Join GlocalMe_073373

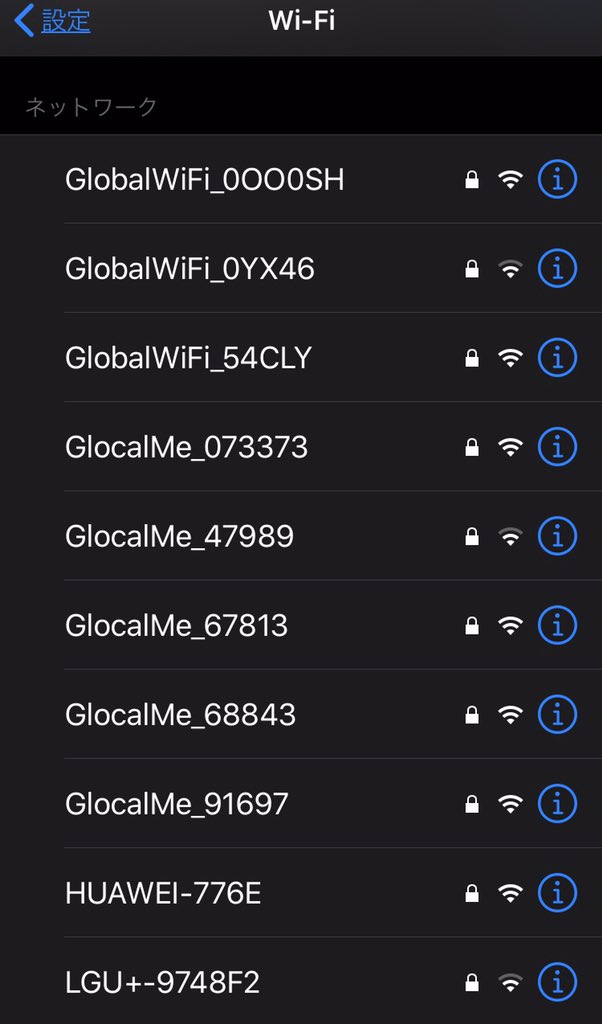pyautogui.click(x=301, y=447)
